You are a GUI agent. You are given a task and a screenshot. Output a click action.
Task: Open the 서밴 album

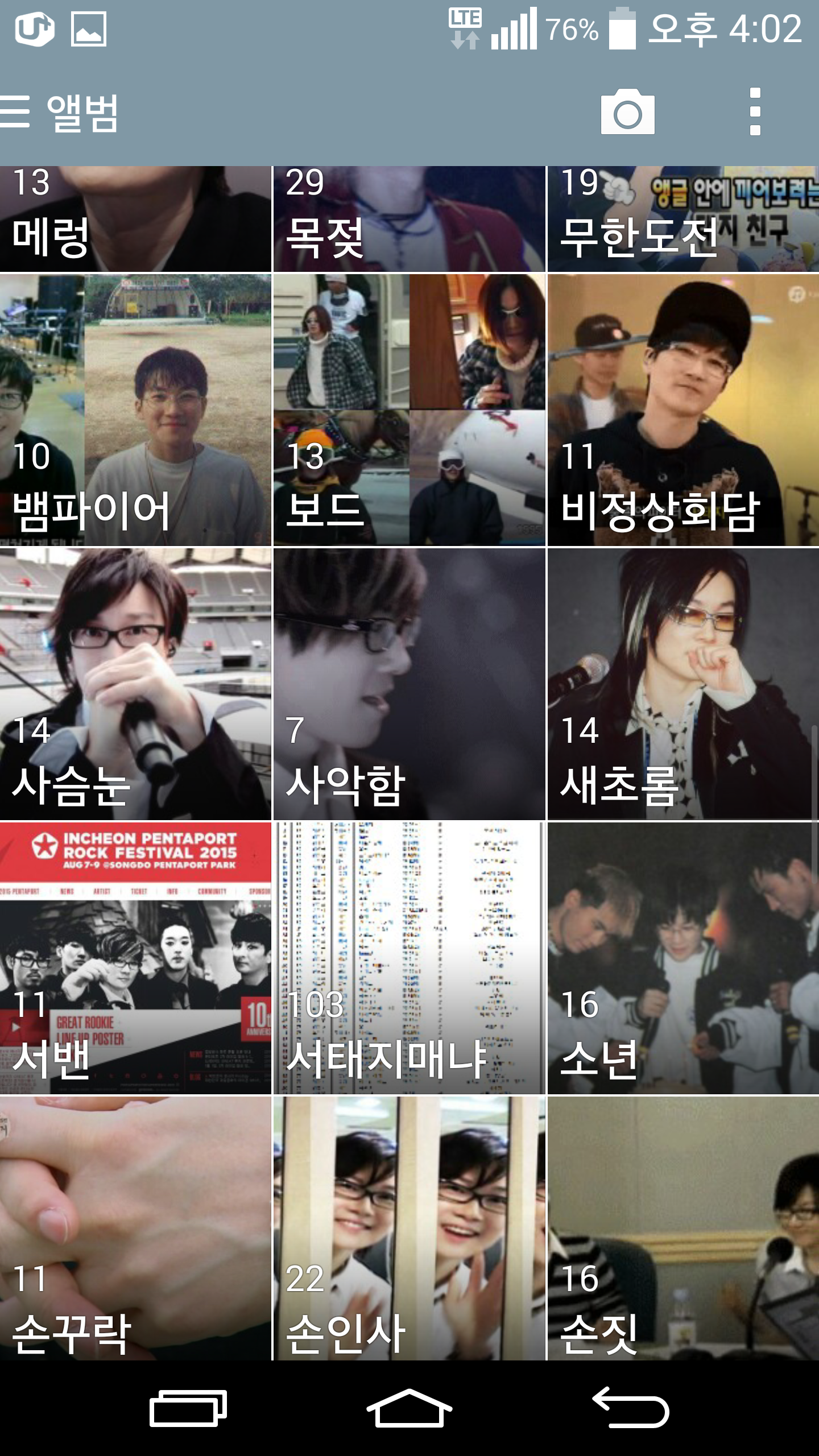pos(135,958)
